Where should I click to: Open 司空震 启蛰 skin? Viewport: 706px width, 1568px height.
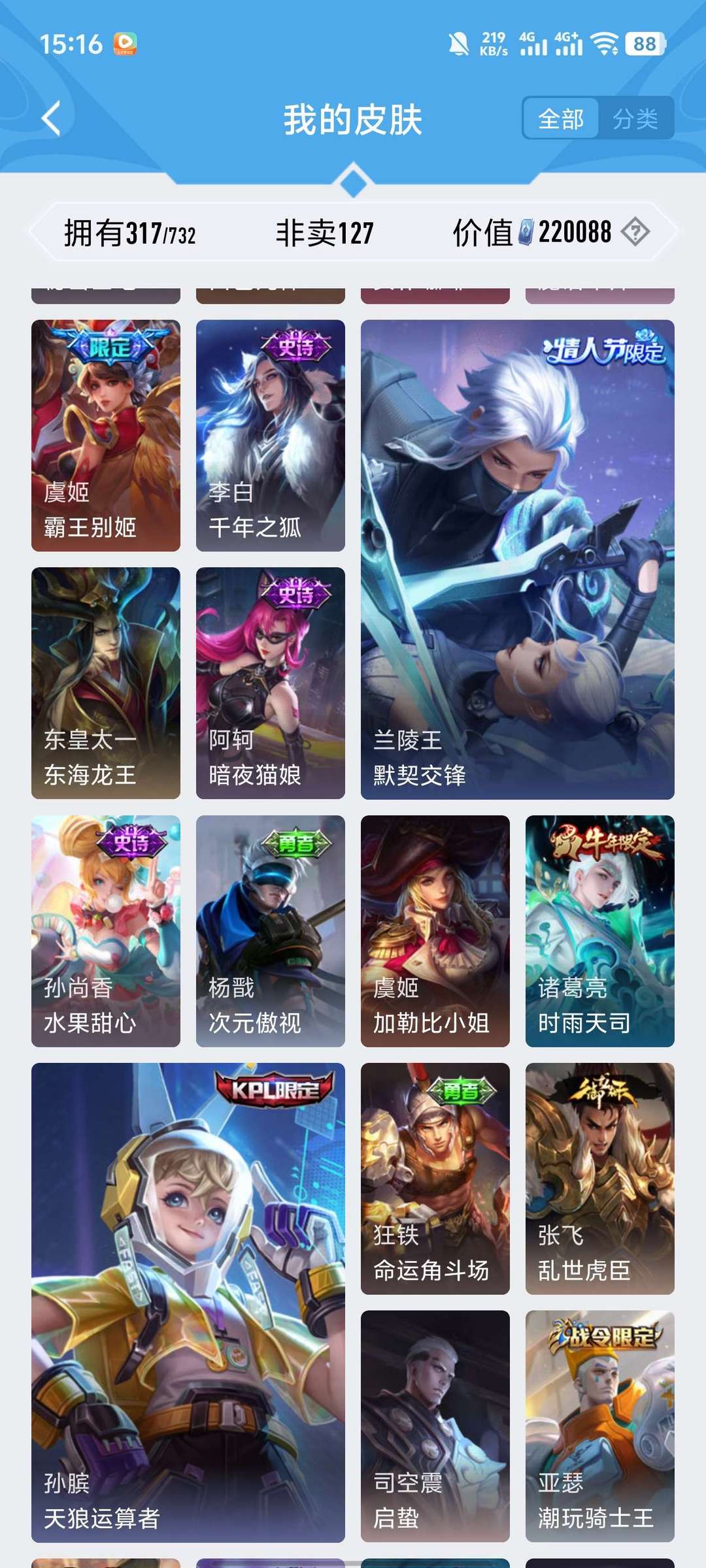coord(435,1426)
